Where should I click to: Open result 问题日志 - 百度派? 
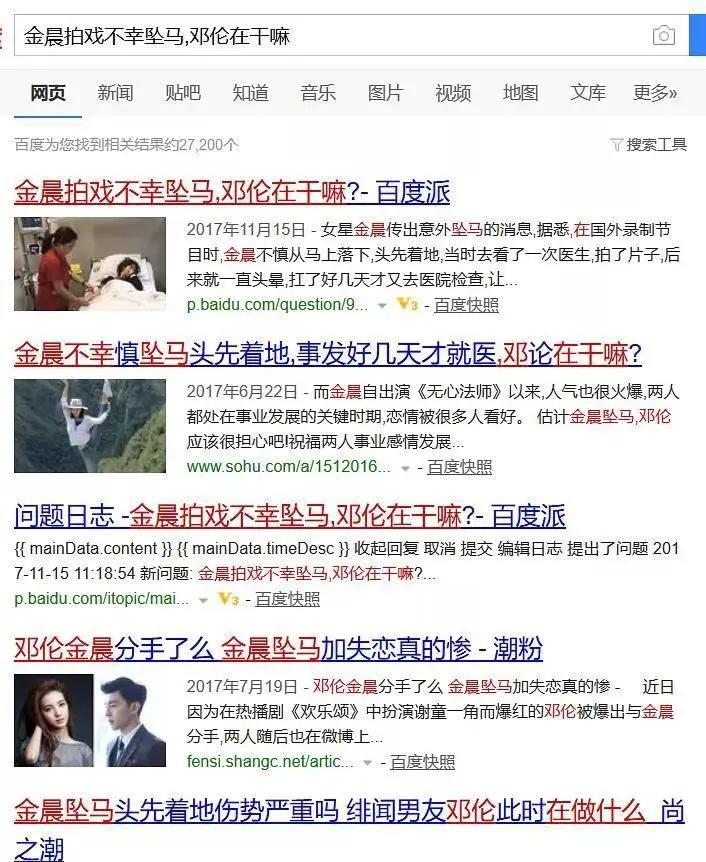(x=290, y=516)
